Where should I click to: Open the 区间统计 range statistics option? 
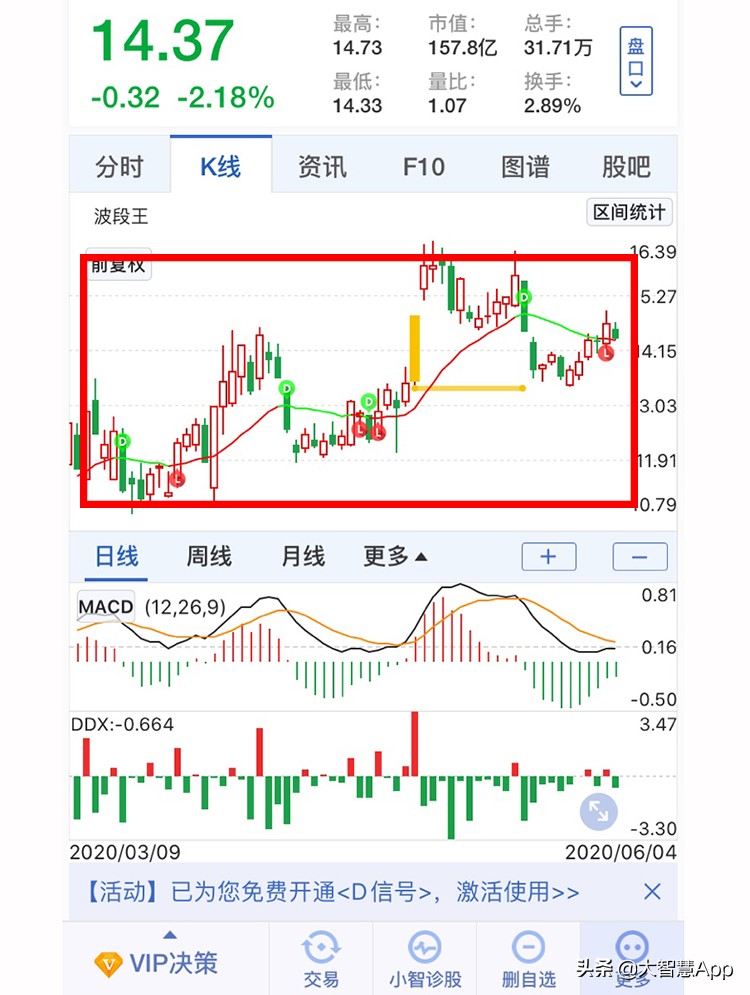point(629,212)
